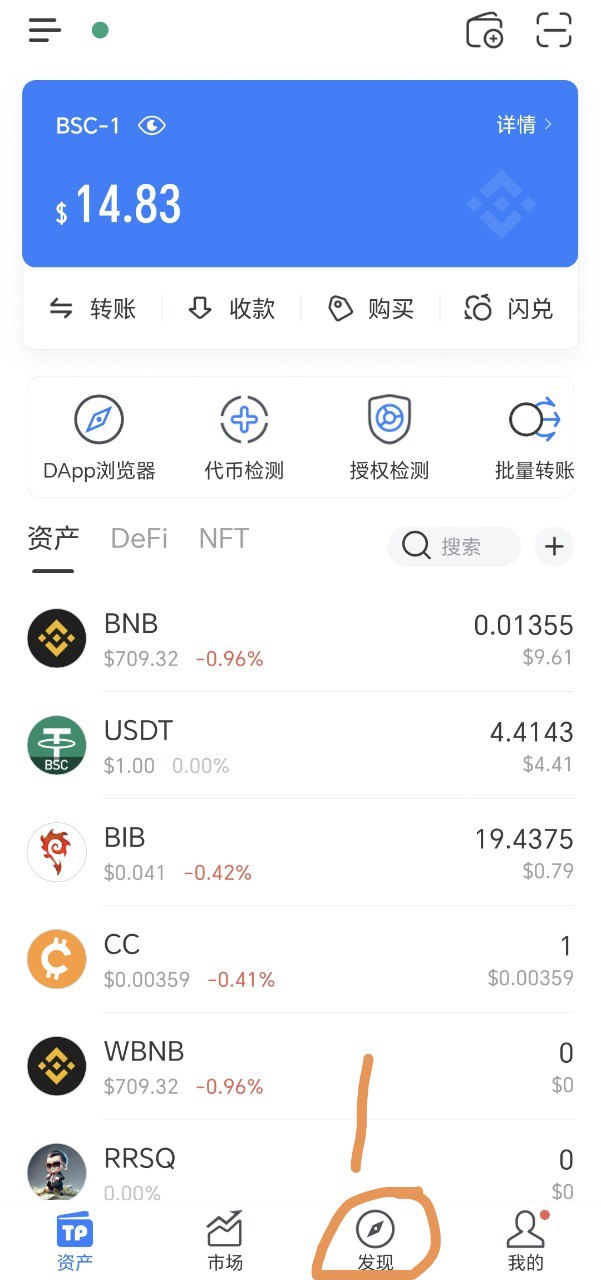Open 授权检测 approval check
The width and height of the screenshot is (601, 1280).
[x=389, y=437]
